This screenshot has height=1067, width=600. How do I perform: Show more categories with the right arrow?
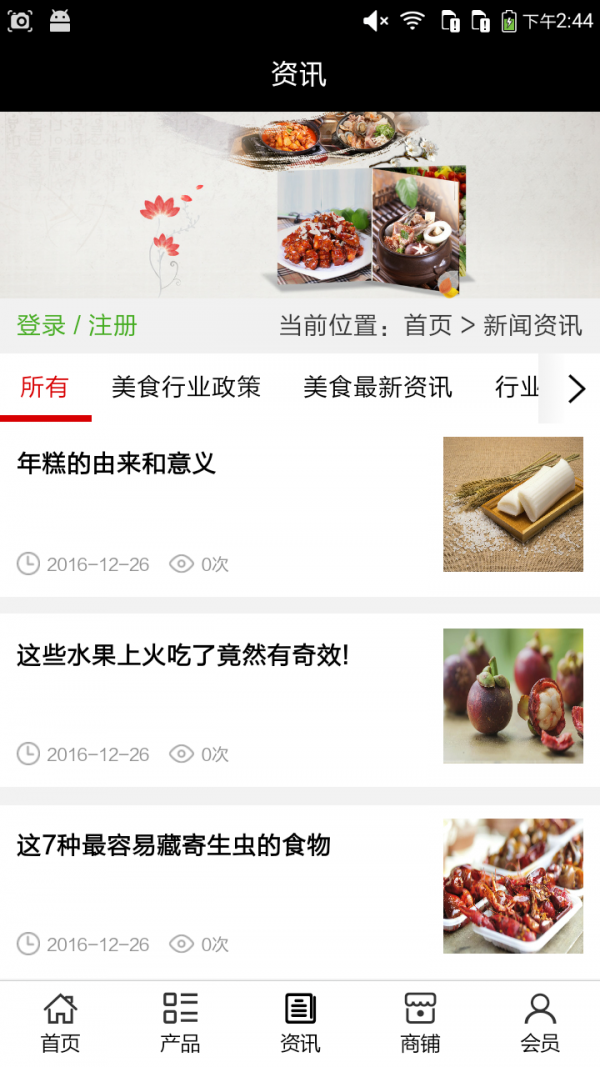(576, 389)
